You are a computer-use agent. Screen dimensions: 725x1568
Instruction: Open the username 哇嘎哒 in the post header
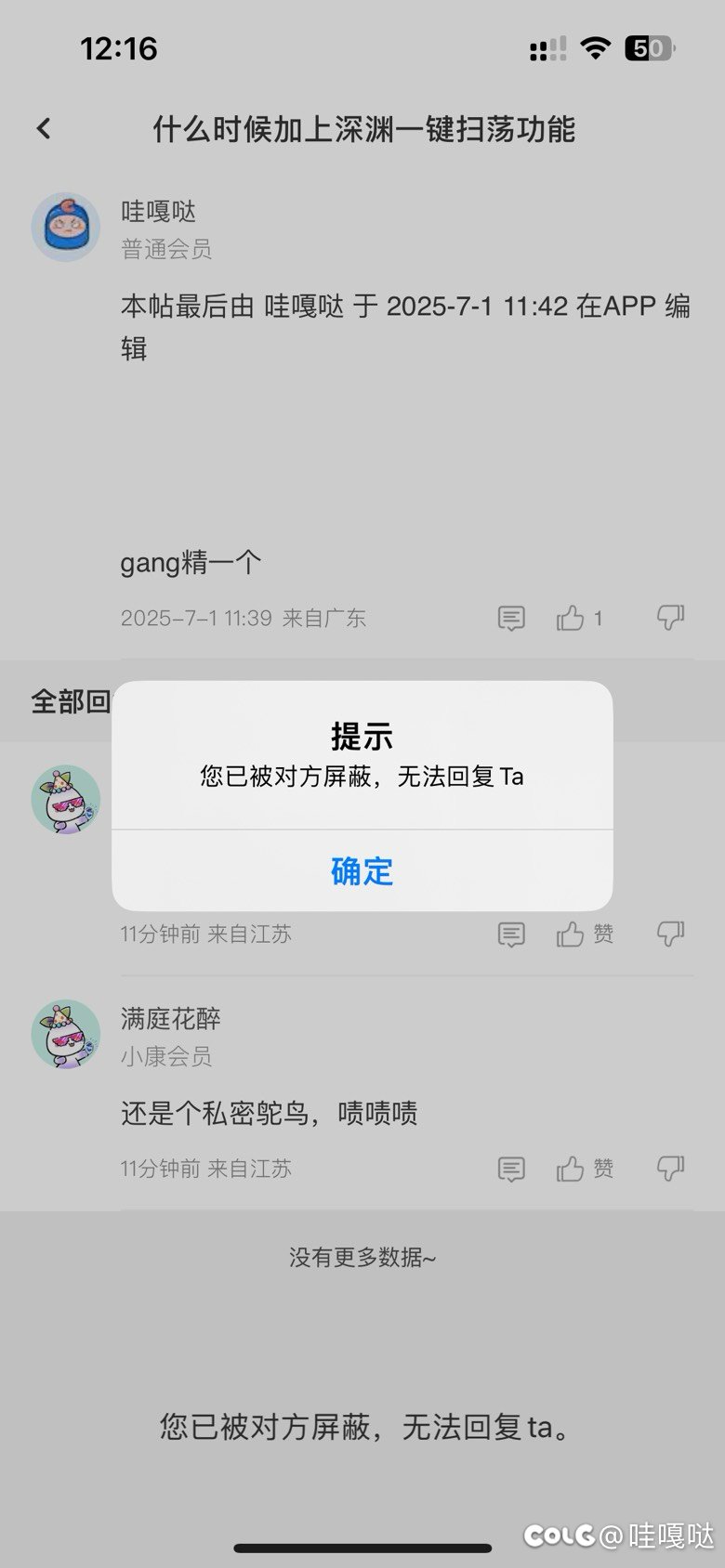pyautogui.click(x=159, y=212)
